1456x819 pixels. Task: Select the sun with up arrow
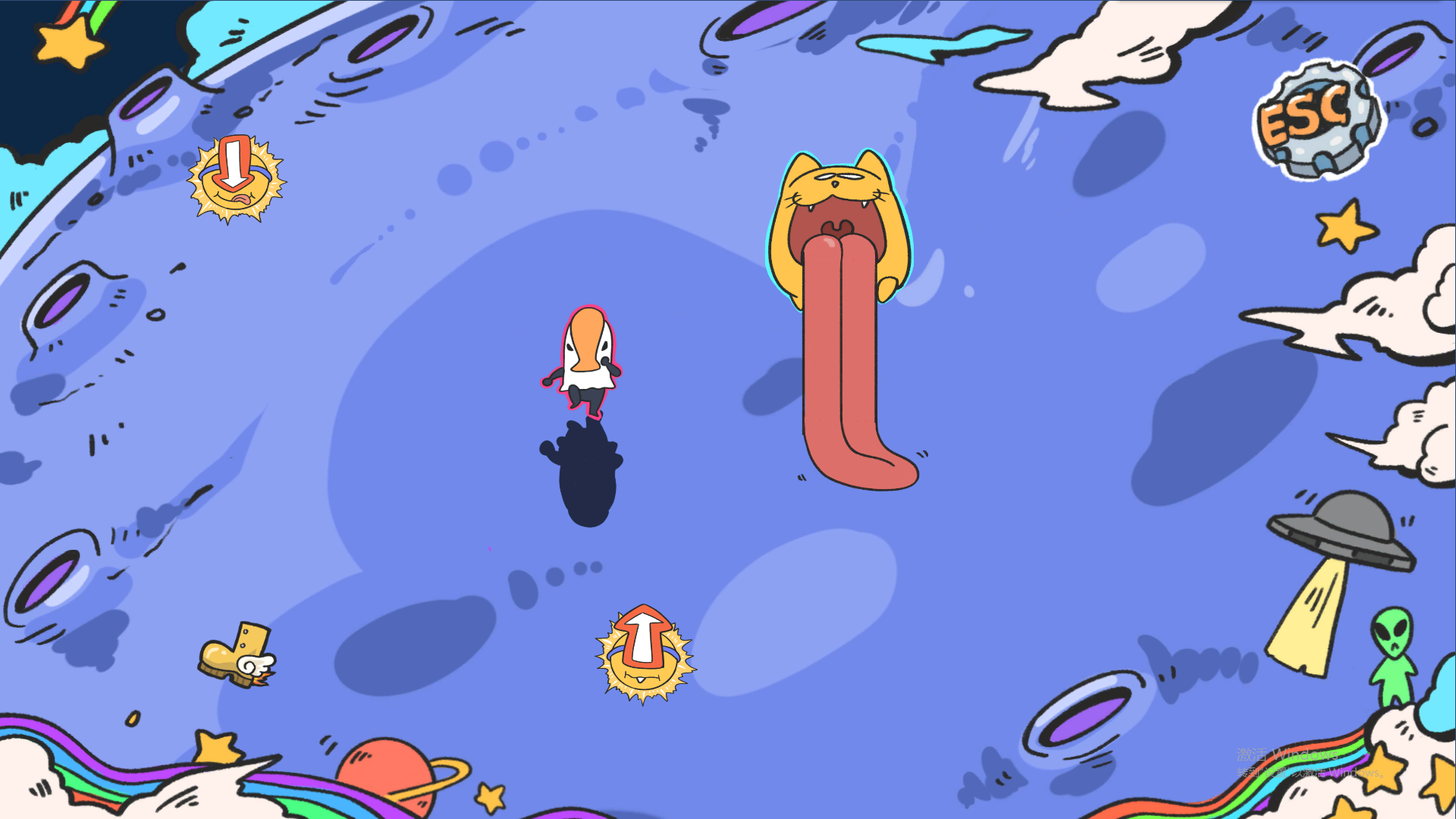point(645,655)
